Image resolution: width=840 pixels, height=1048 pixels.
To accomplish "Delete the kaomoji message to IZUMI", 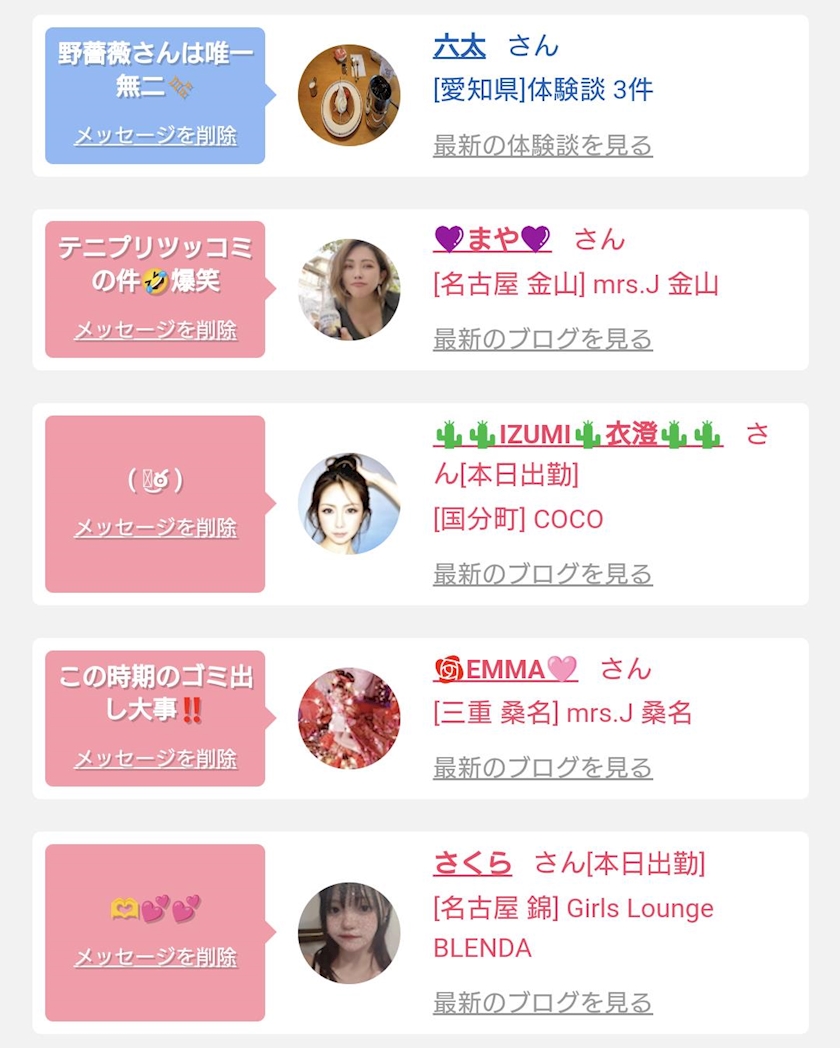I will pyautogui.click(x=155, y=527).
